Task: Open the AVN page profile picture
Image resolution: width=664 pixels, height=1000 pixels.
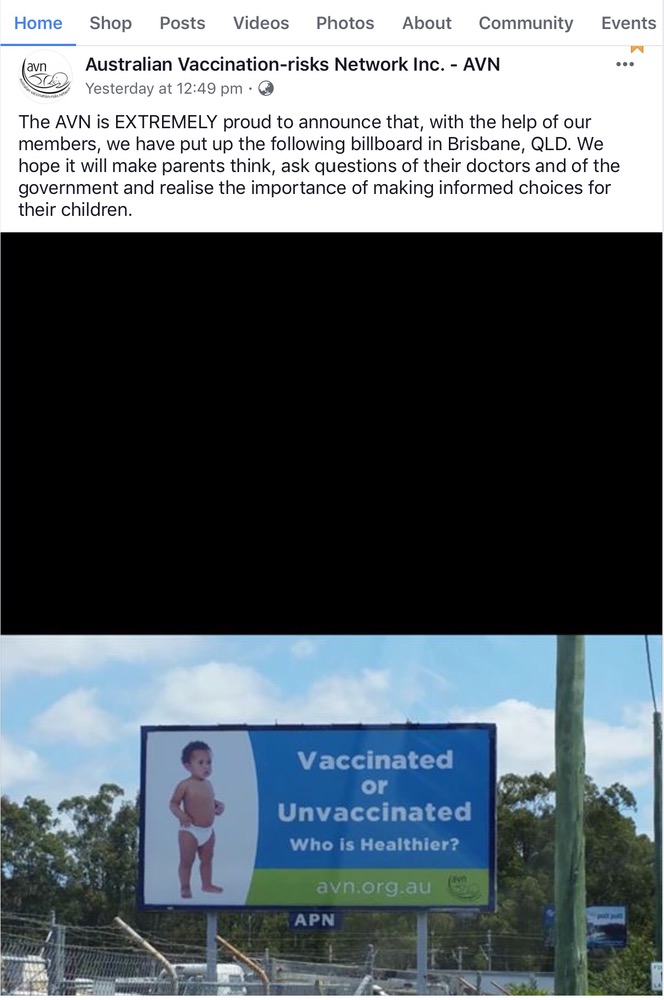Action: pyautogui.click(x=45, y=76)
